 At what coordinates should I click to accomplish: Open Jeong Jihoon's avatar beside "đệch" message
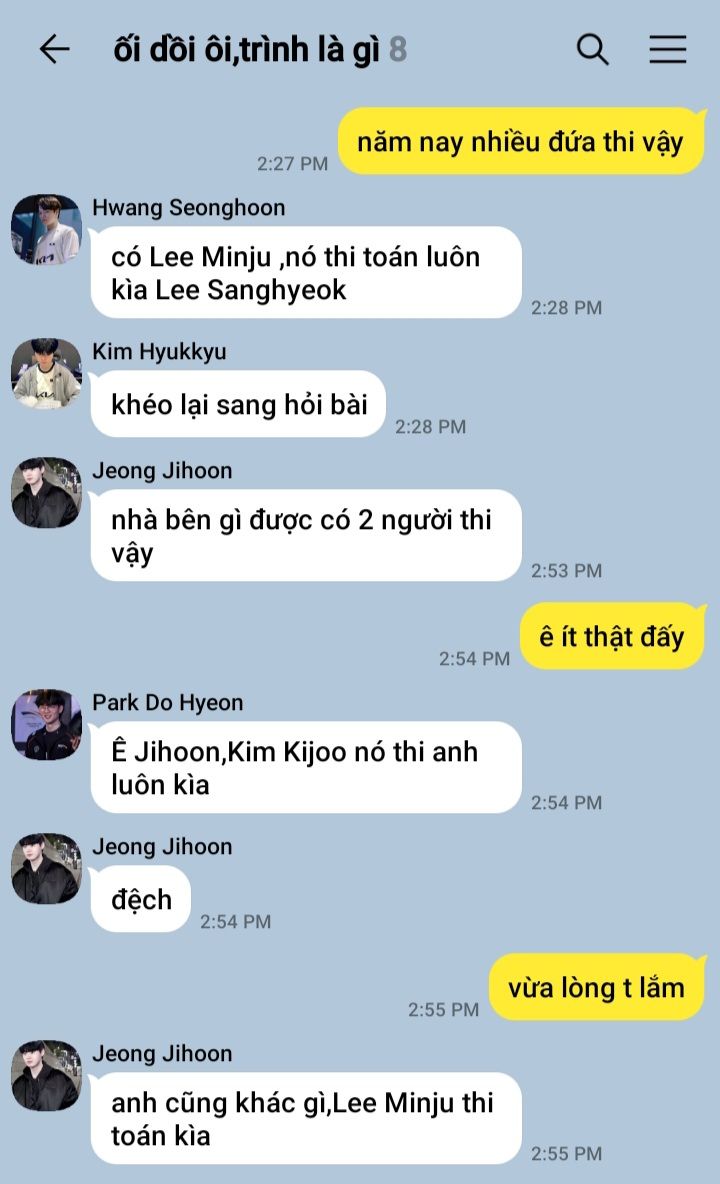(46, 868)
